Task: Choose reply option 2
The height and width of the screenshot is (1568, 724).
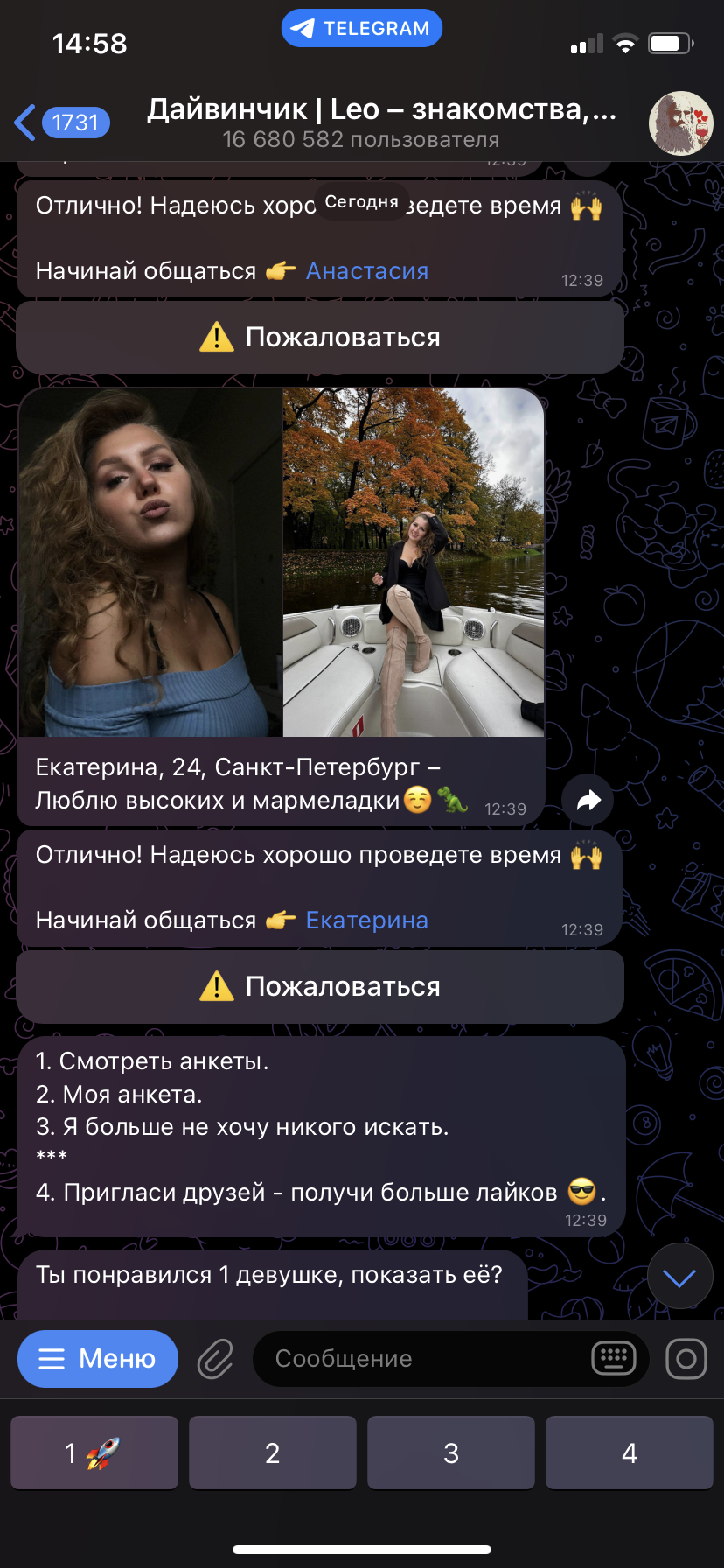Action: tap(273, 1453)
